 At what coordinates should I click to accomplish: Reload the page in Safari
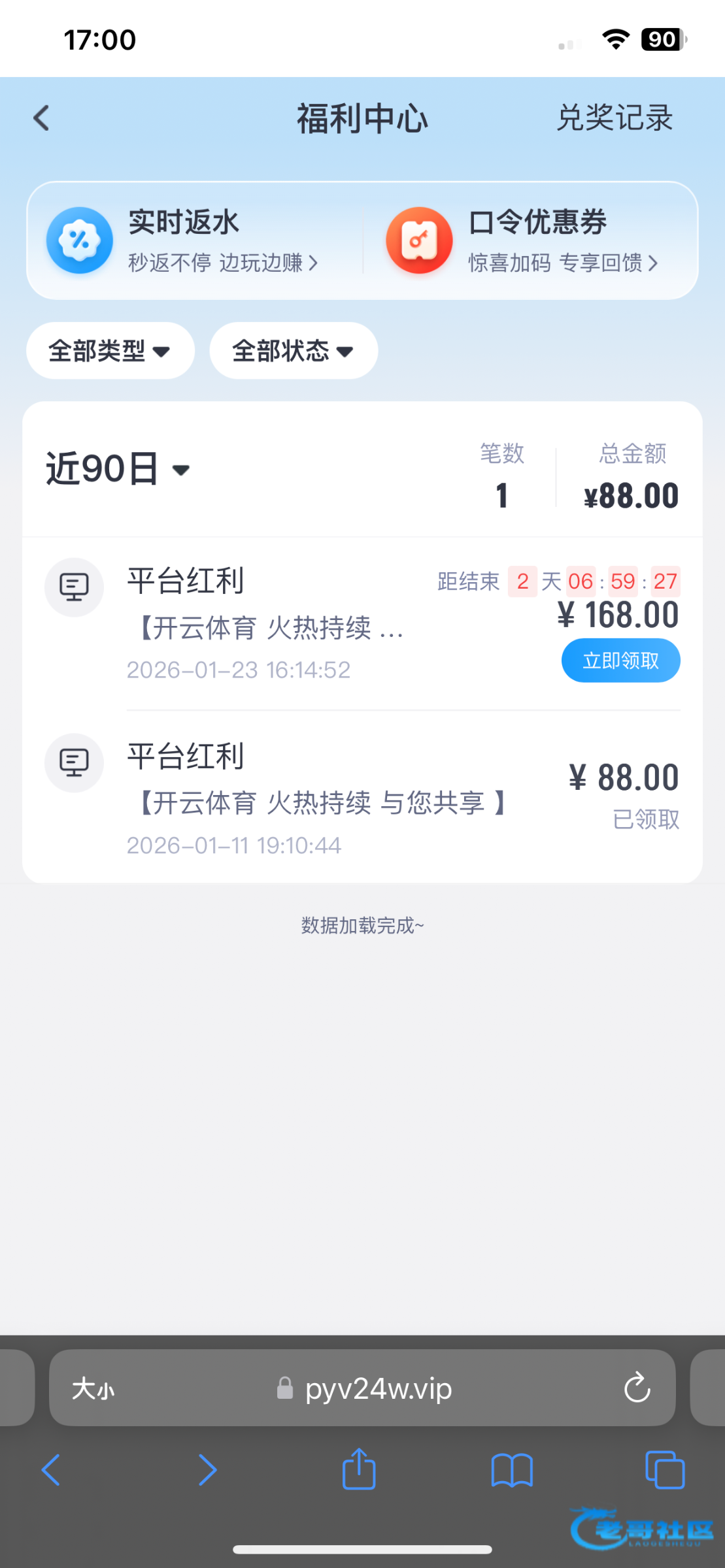tap(636, 1388)
